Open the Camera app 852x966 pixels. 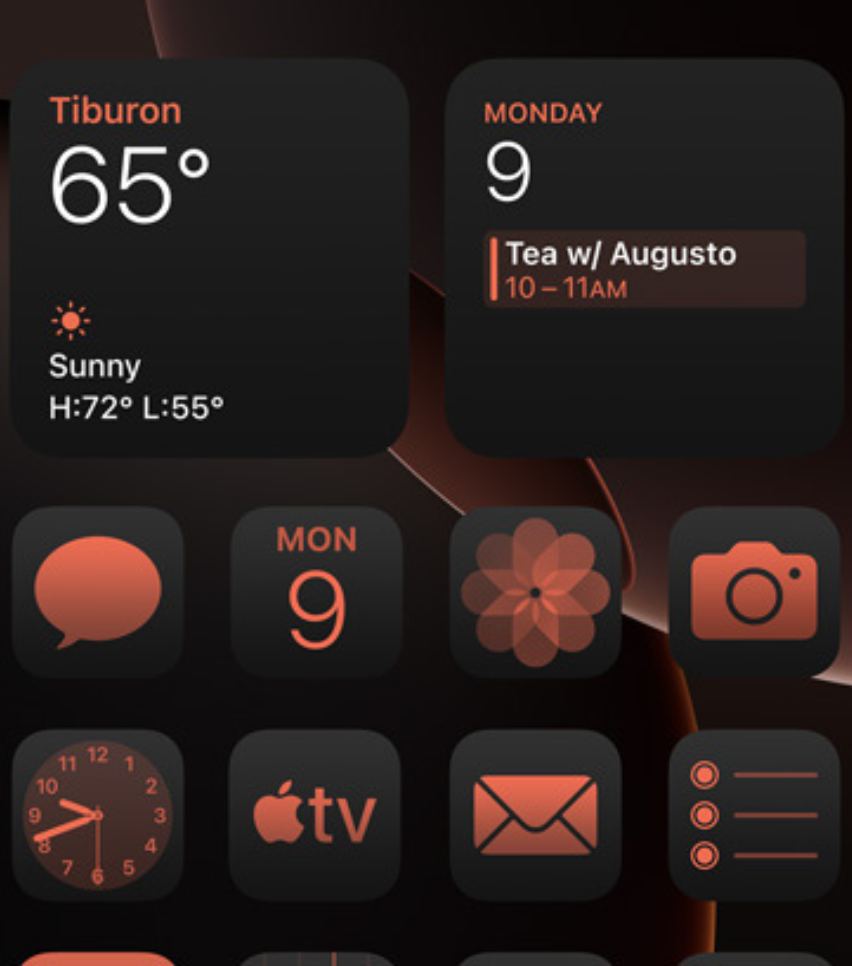tap(754, 592)
